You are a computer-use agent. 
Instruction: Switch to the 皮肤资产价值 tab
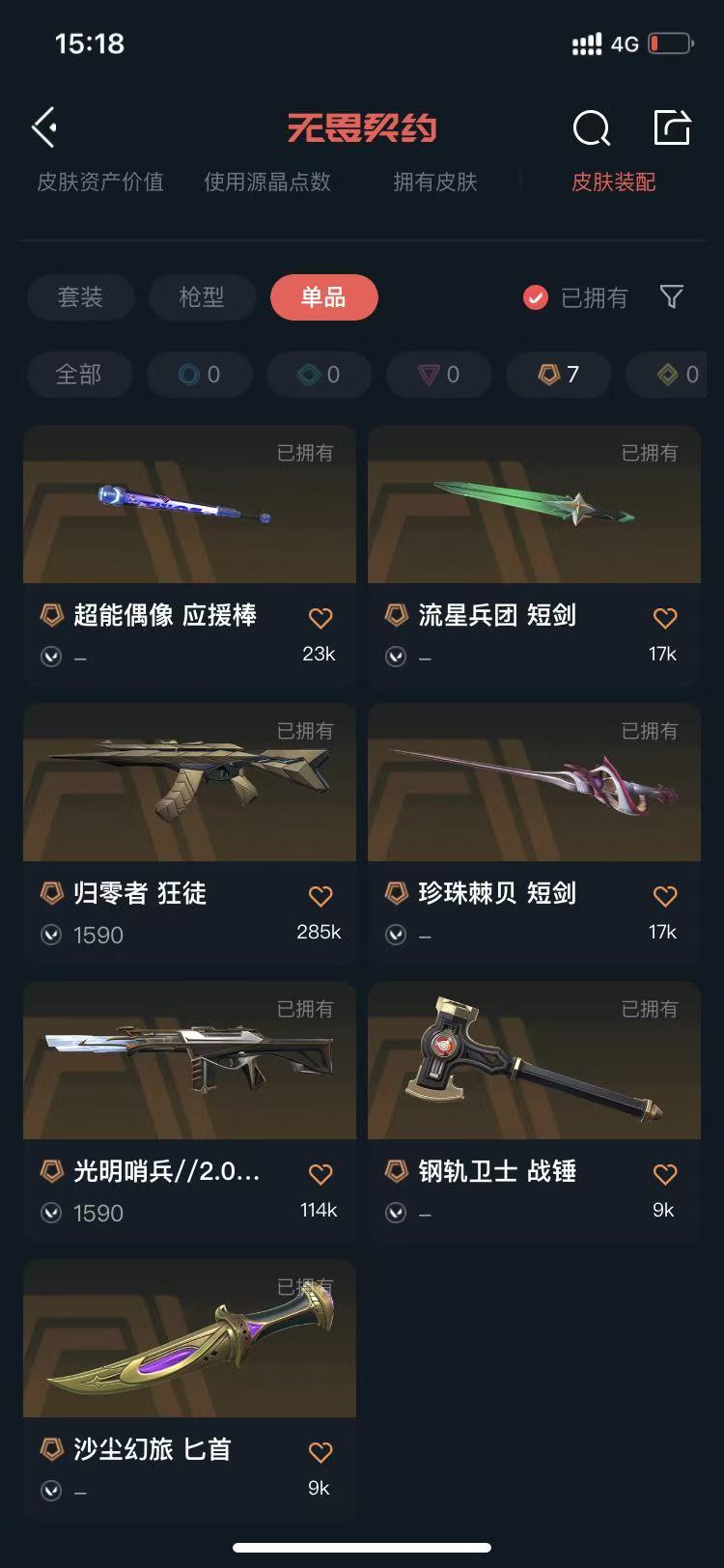(x=100, y=182)
